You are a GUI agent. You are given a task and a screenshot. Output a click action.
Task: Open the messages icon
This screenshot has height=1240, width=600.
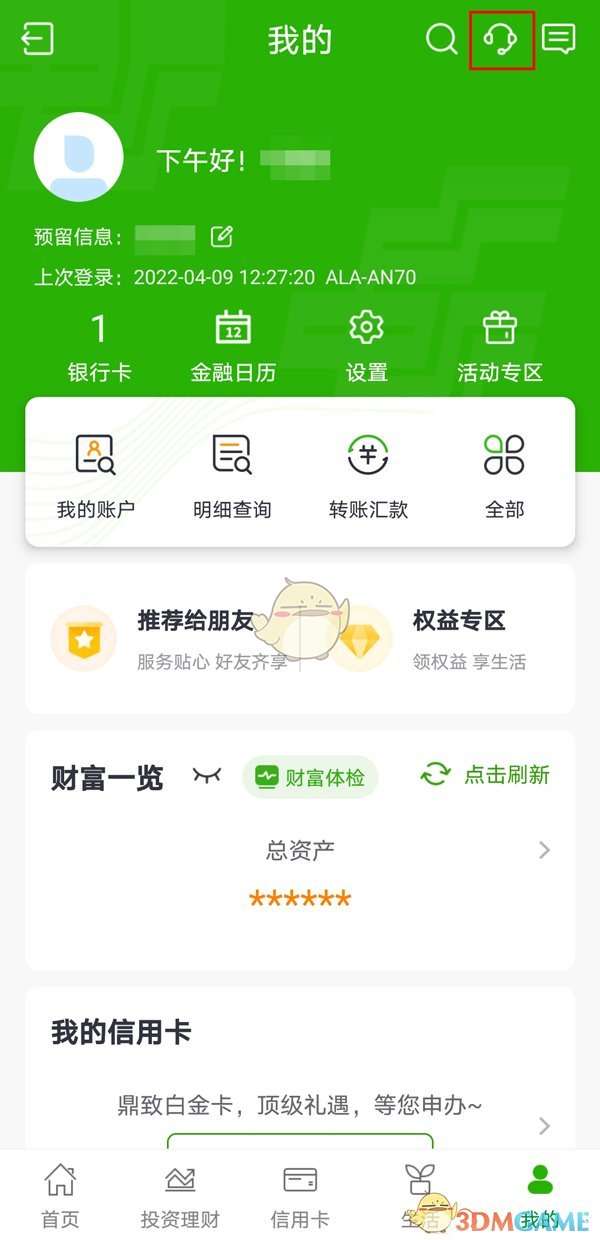click(x=558, y=39)
